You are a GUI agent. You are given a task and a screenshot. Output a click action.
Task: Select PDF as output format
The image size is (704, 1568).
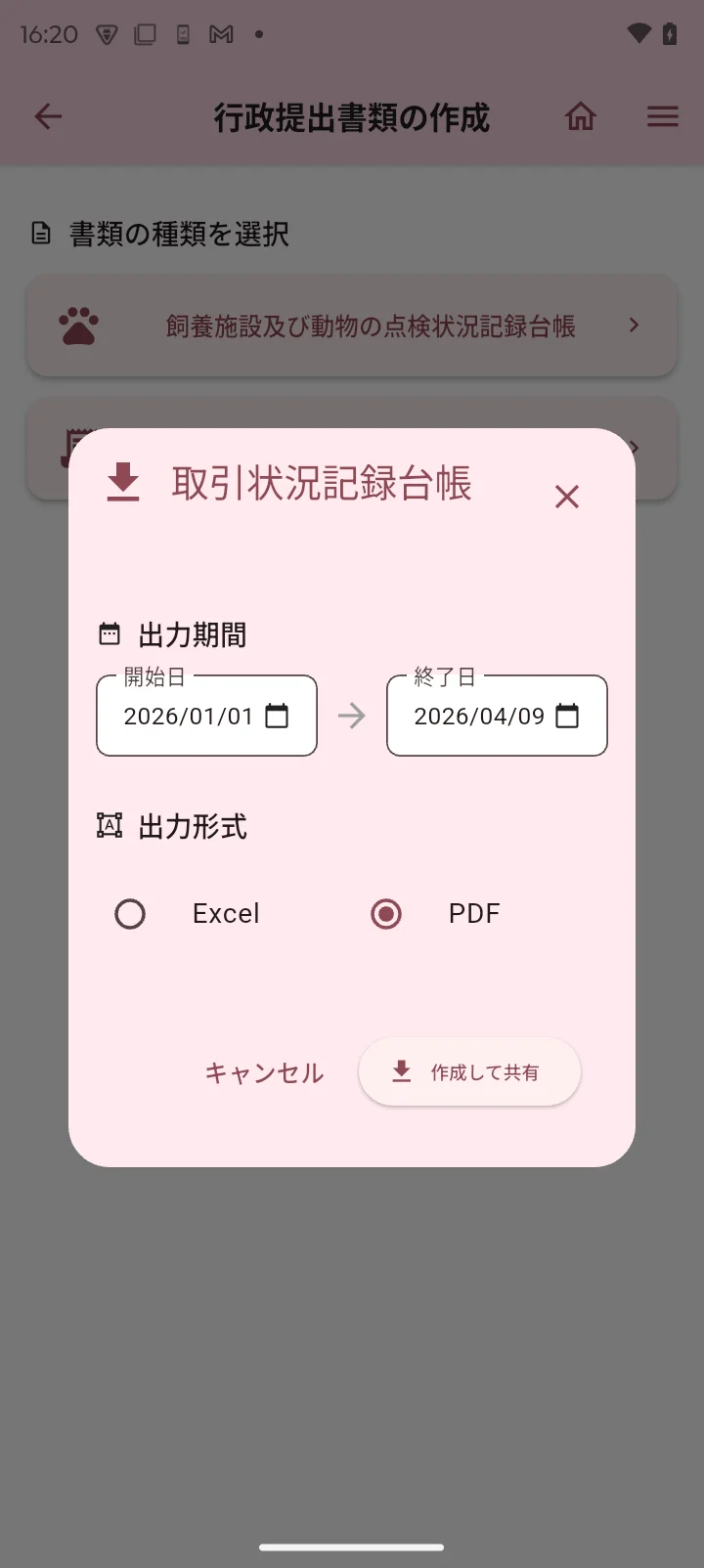point(386,914)
